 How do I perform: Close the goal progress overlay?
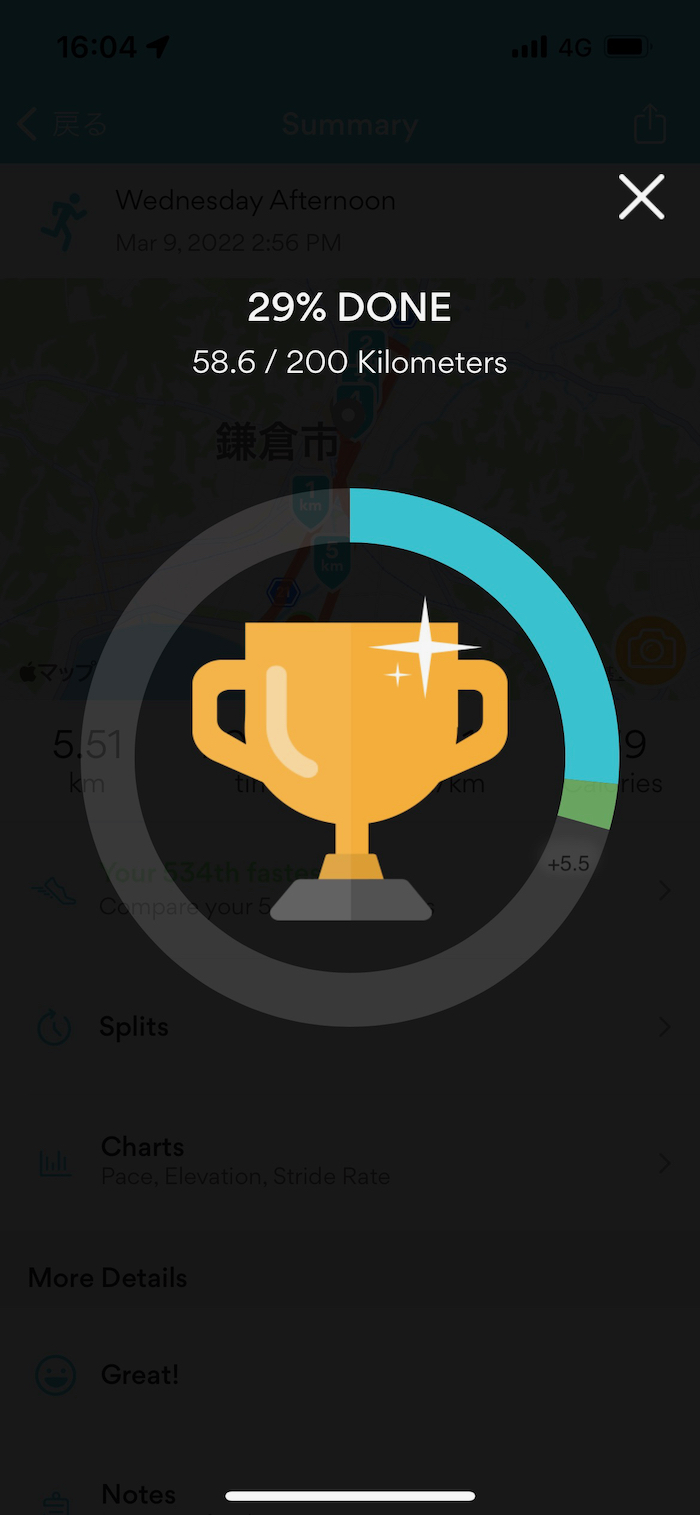[641, 197]
